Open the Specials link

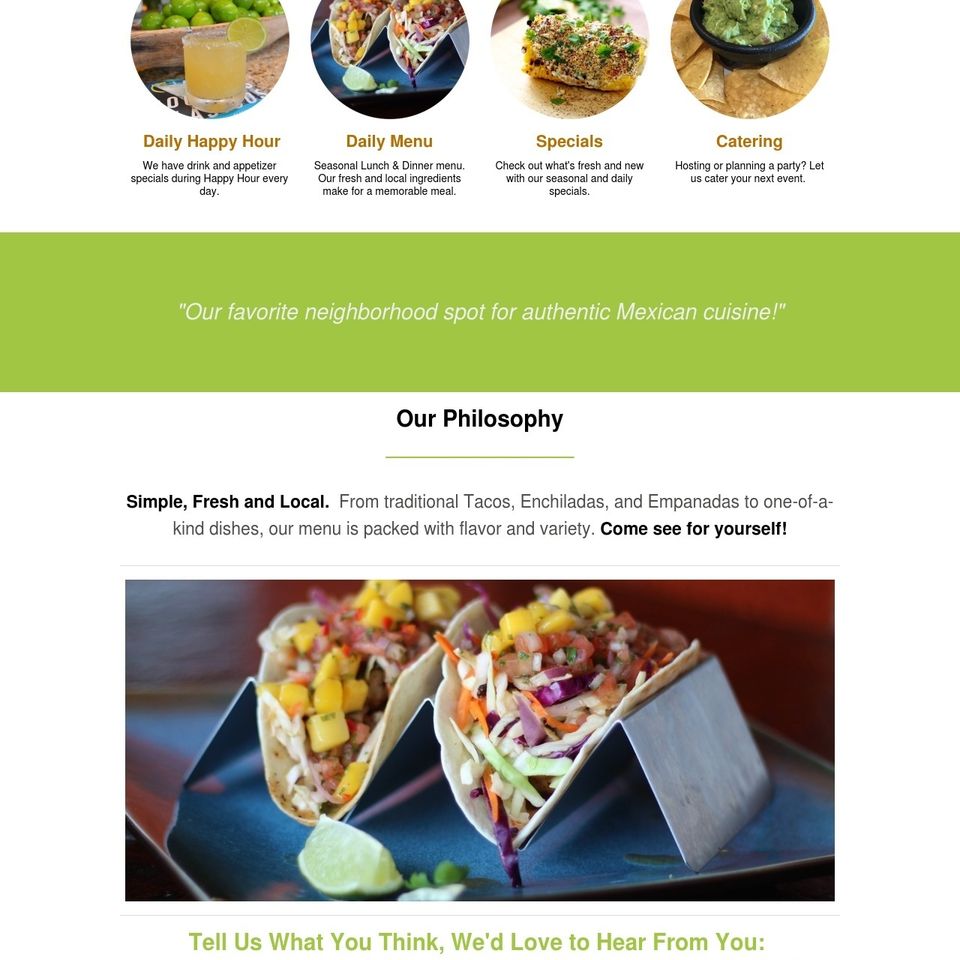[569, 141]
